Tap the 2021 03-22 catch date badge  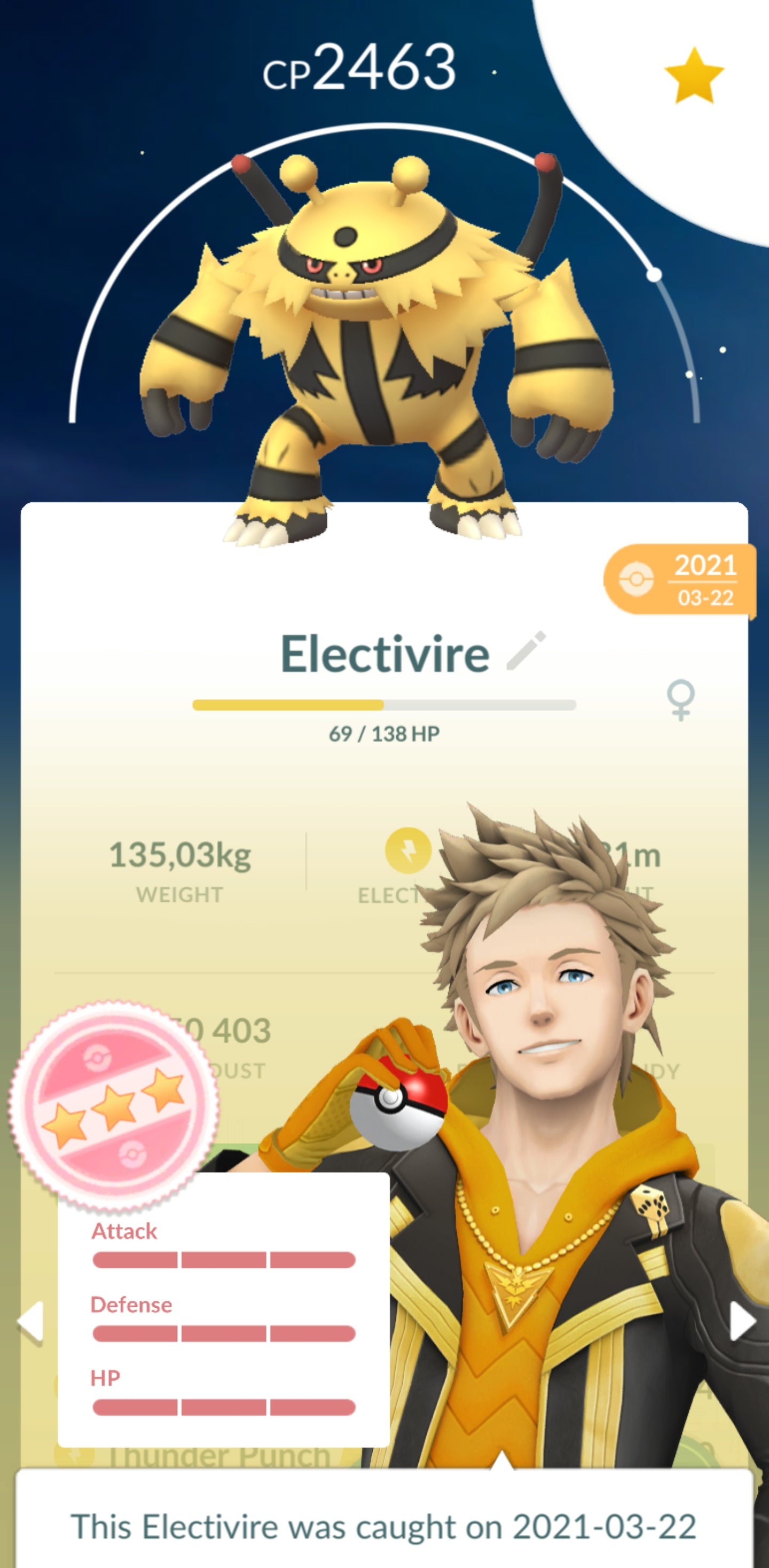point(680,580)
